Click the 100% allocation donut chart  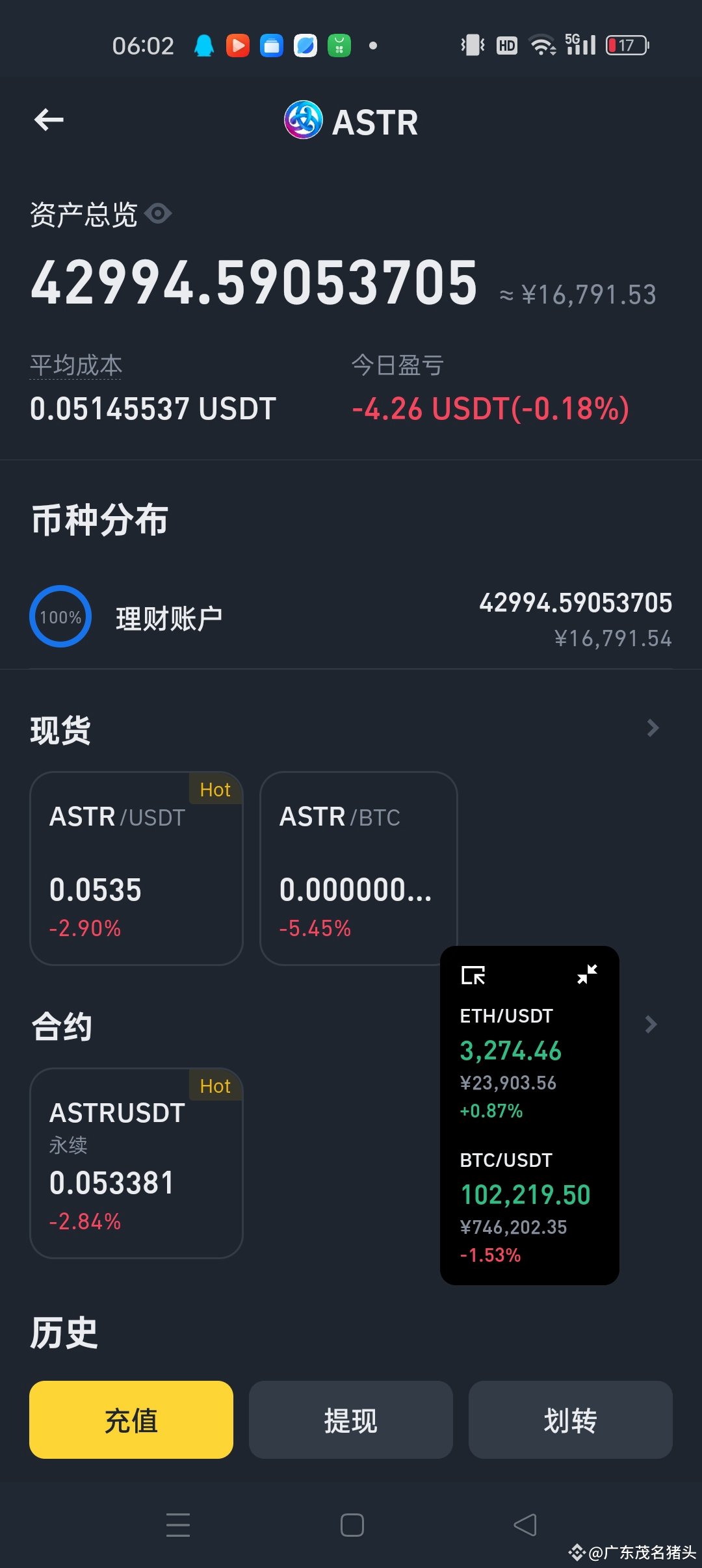coord(59,616)
